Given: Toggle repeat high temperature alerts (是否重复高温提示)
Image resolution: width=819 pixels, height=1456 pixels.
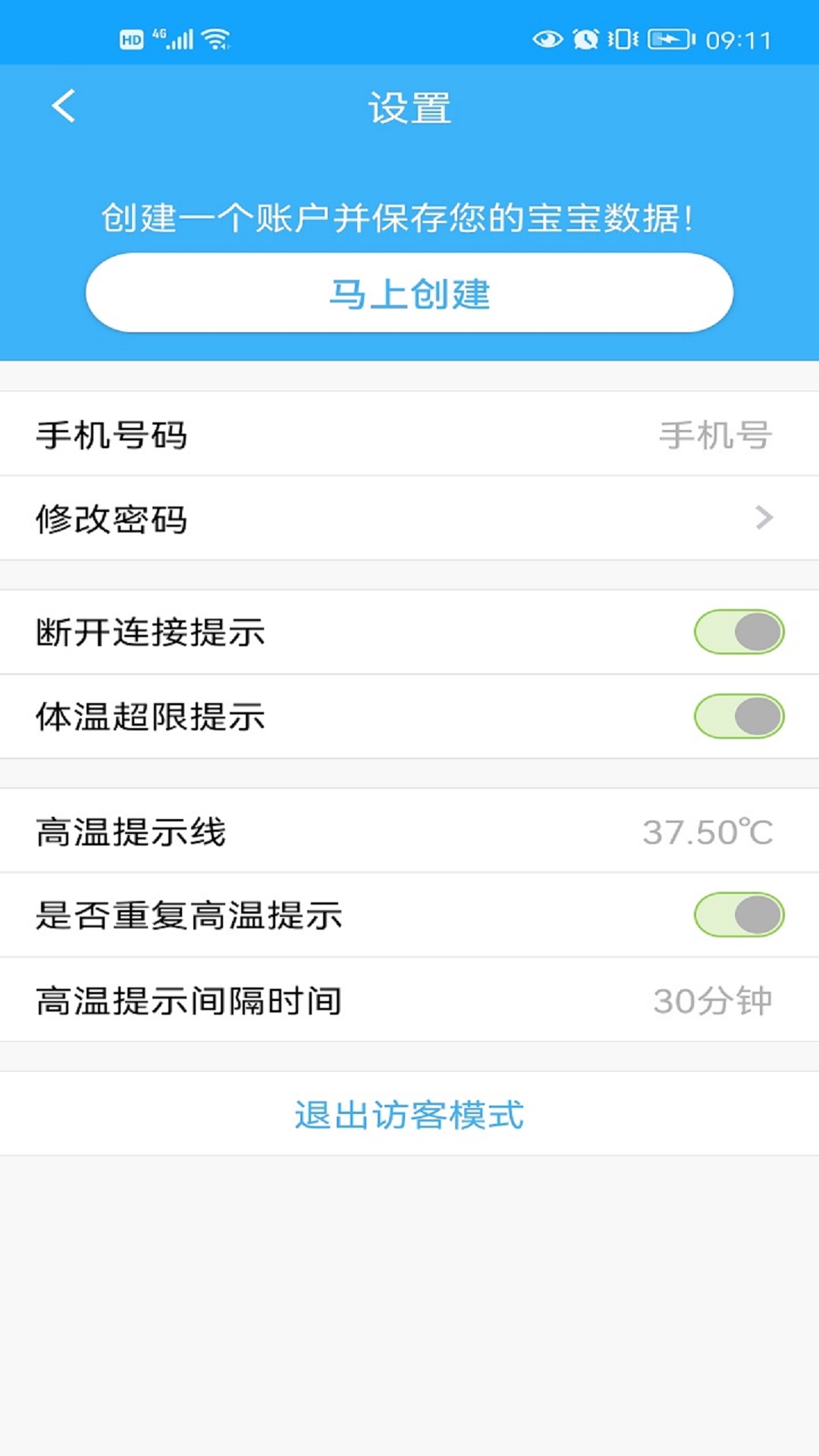Looking at the screenshot, I should point(738,915).
